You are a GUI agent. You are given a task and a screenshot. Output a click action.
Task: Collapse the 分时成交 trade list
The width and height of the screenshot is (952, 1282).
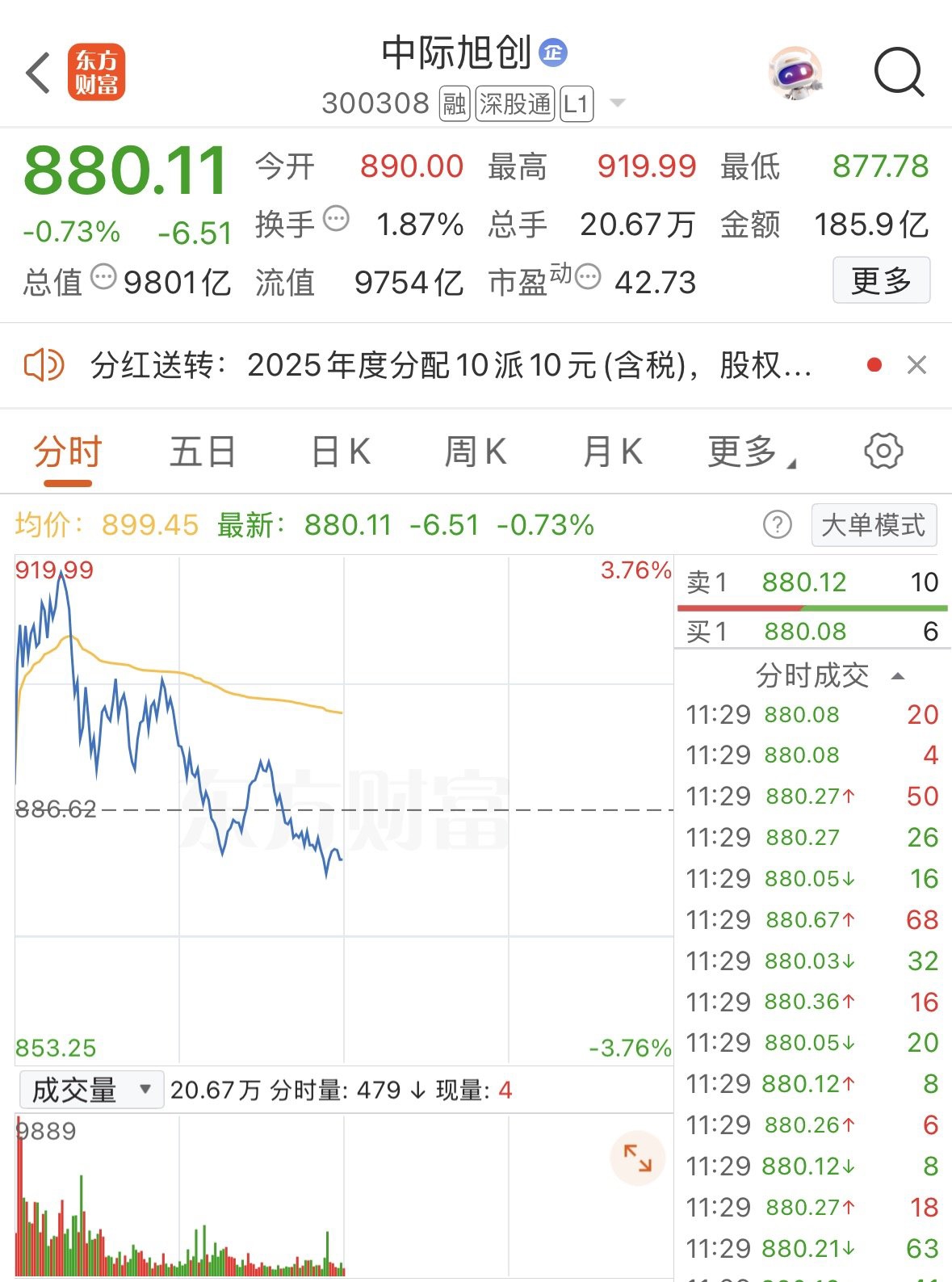(x=897, y=675)
